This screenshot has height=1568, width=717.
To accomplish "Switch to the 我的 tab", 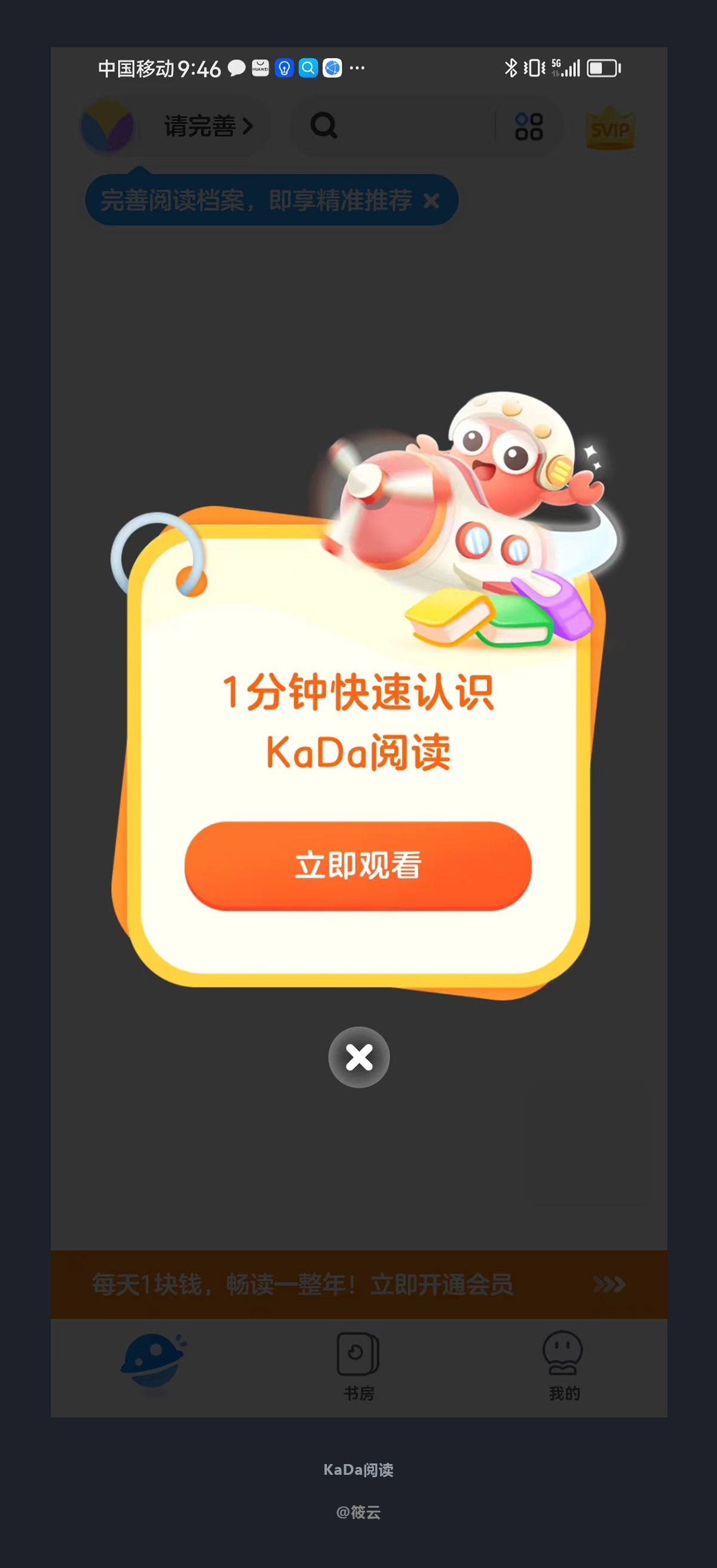I will 563,1367.
